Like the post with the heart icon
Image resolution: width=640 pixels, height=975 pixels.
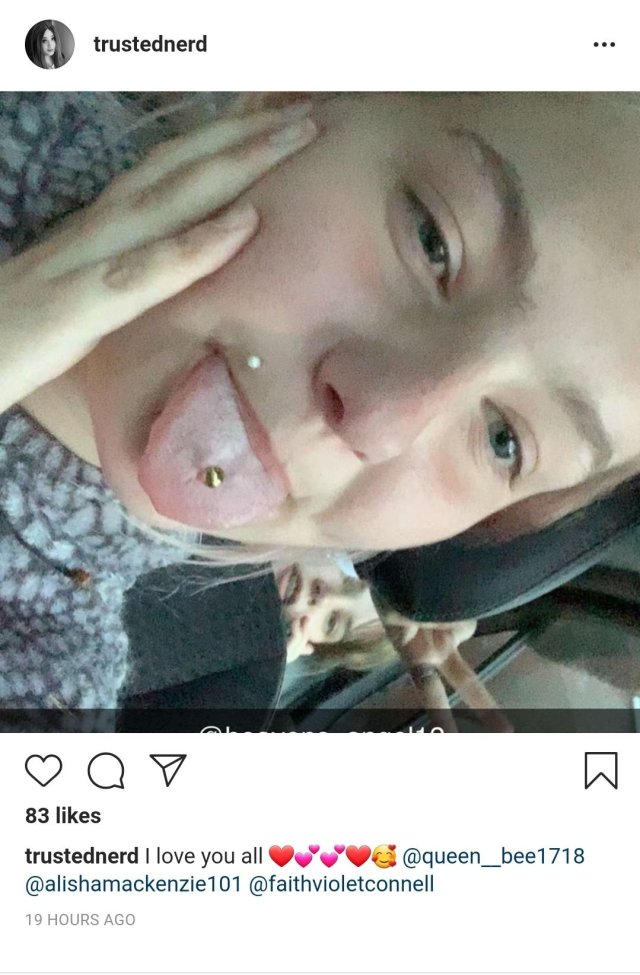click(x=43, y=771)
